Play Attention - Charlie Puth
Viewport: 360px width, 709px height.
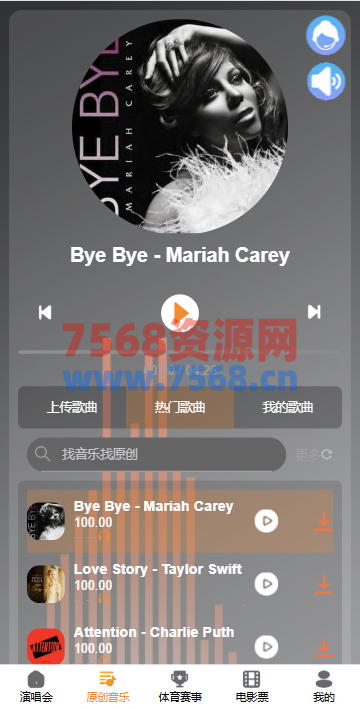(x=266, y=647)
